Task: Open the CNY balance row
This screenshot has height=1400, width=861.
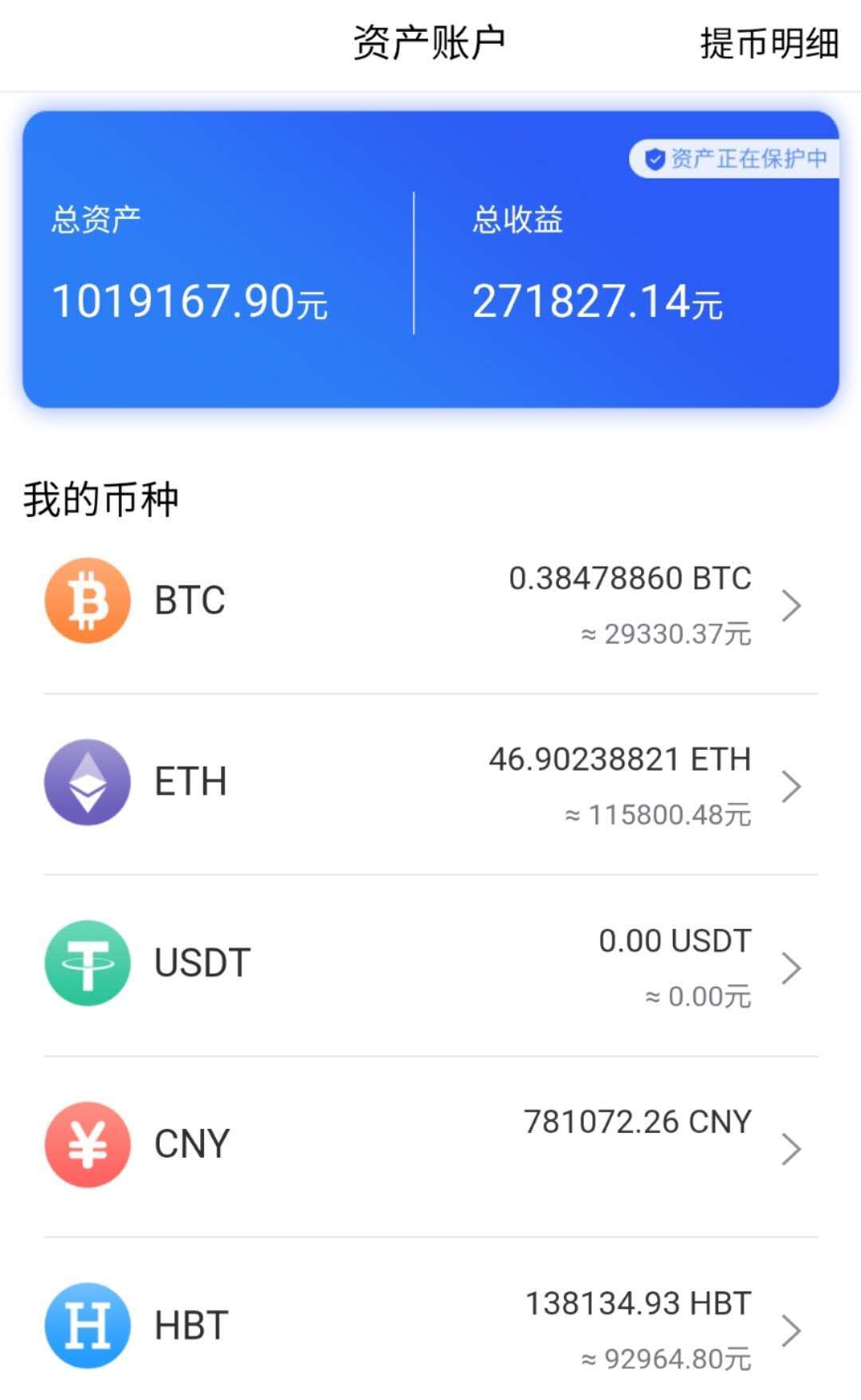Action: [431, 1147]
